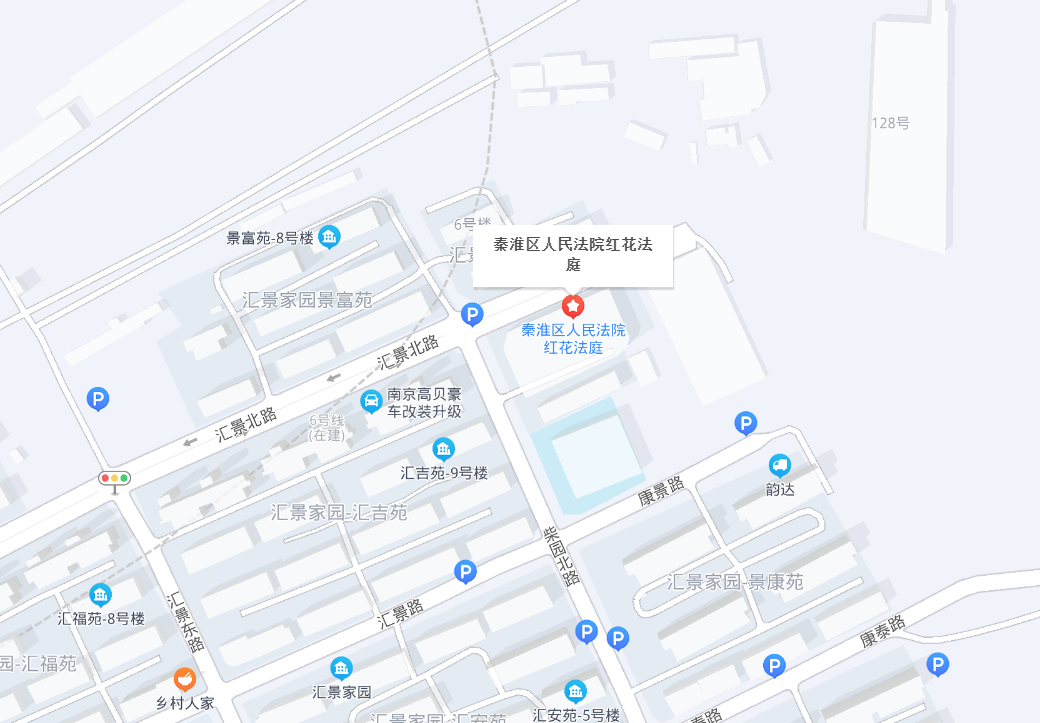Viewport: 1040px width, 723px height.
Task: Open the 秦淮区人民法院红花法庭 info bubble
Action: pos(573,255)
